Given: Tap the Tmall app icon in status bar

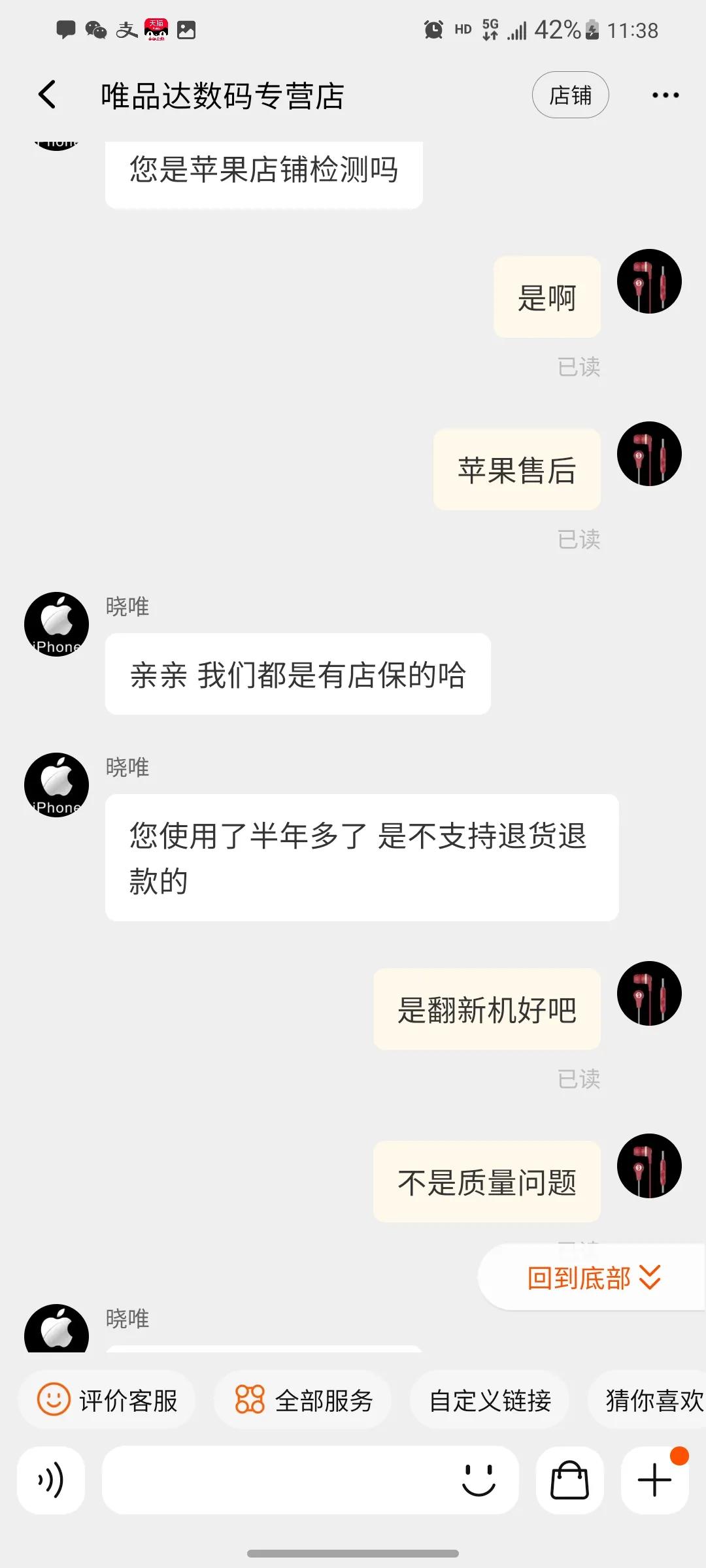Looking at the screenshot, I should [x=157, y=29].
